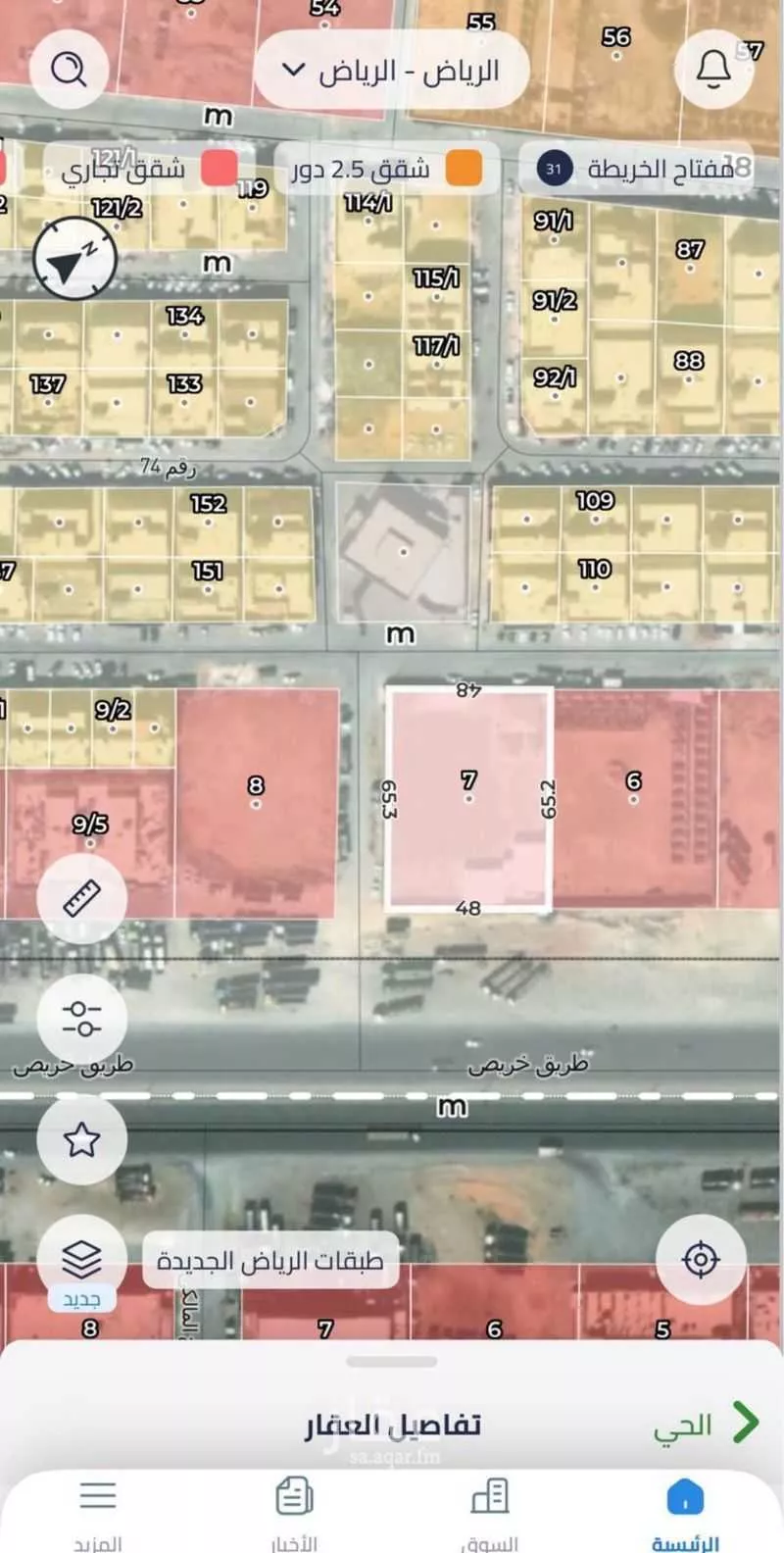Open the map search icon
Viewport: 784px width, 1553px height.
point(69,69)
